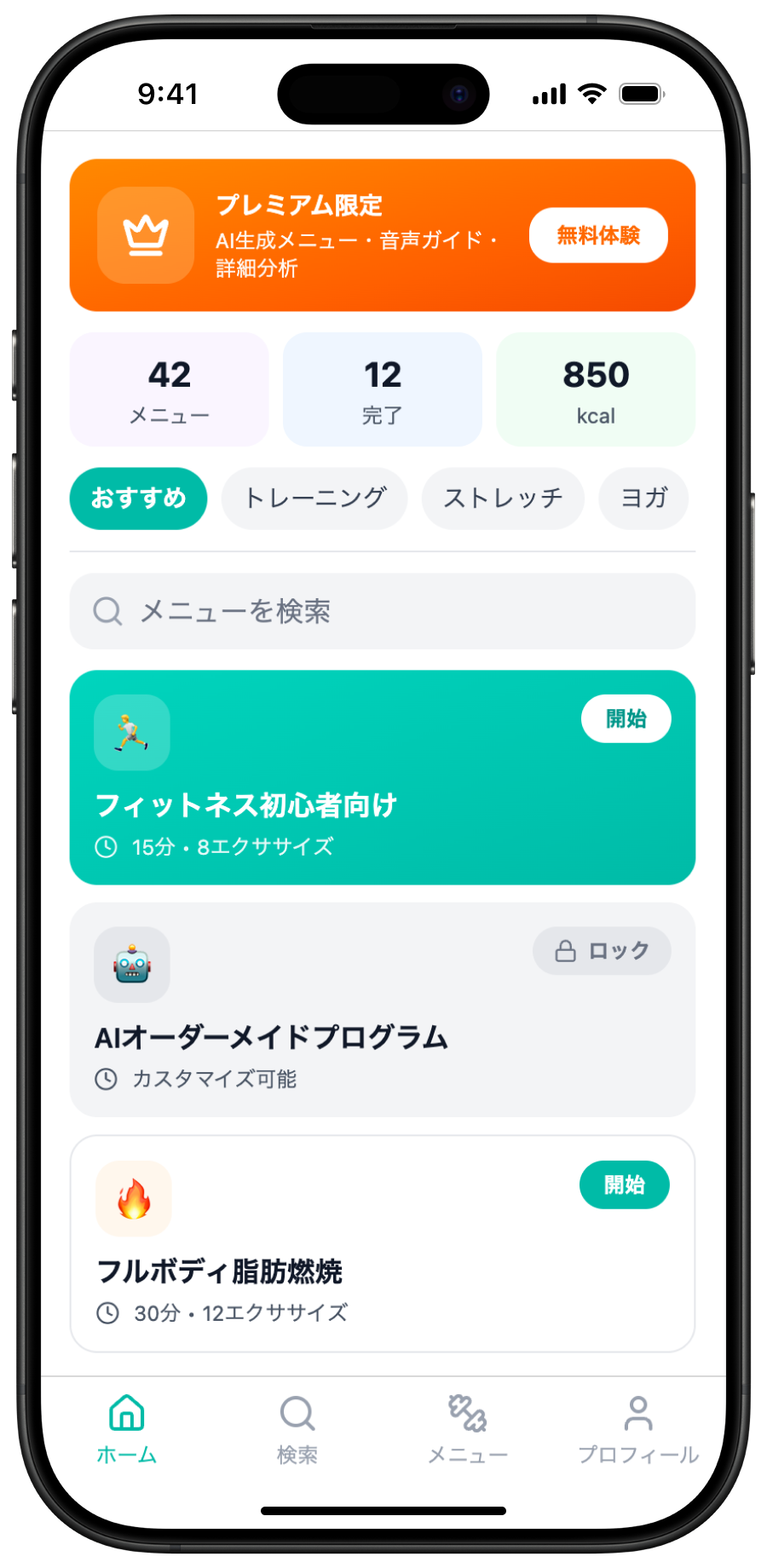This screenshot has width=767, height=1568.
Task: Switch to the トレーニング category
Action: coord(314,498)
